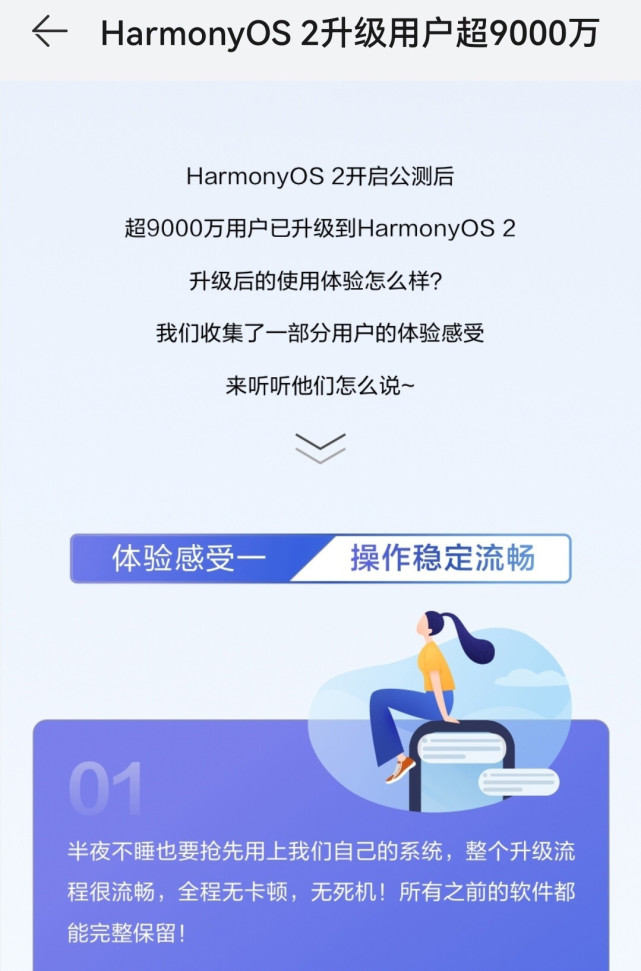
Task: Tap the back arrow in the title bar
Action: (x=49, y=32)
